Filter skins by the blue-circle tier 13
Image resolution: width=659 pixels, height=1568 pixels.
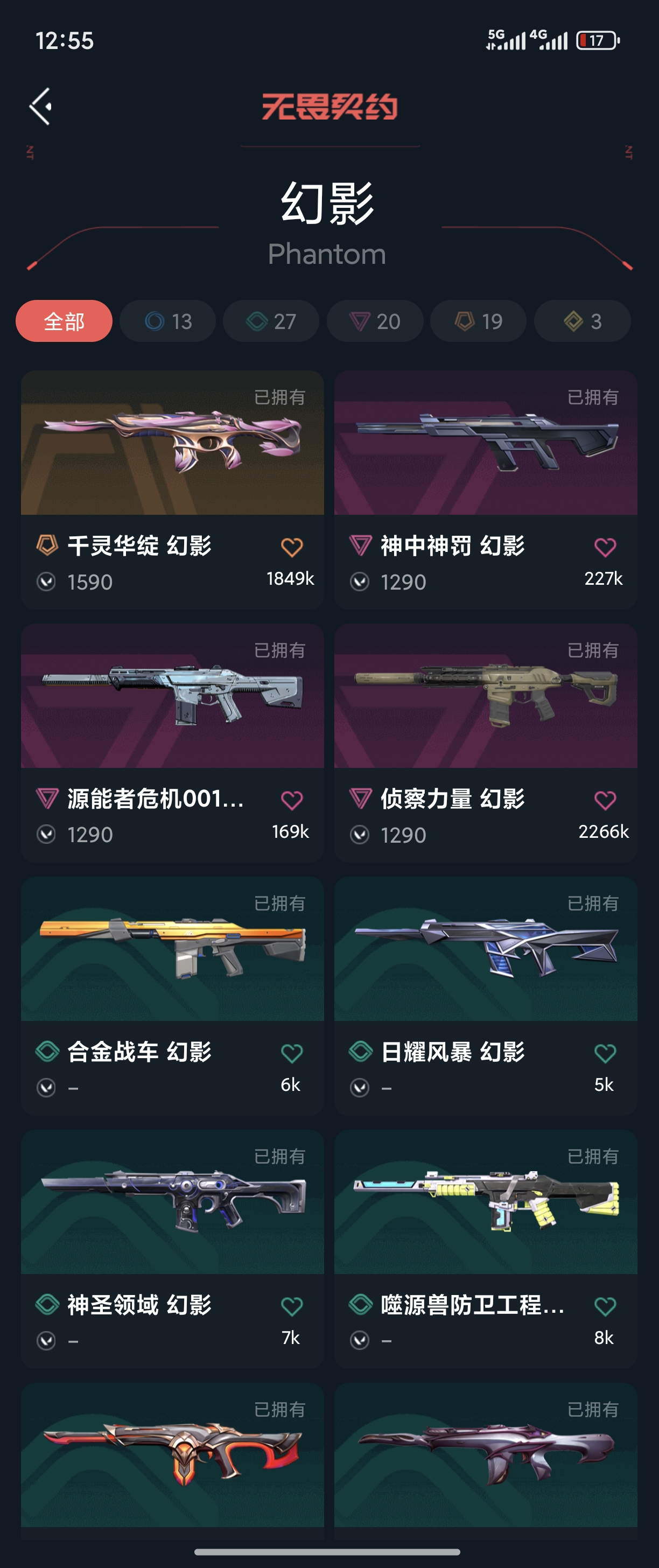tap(168, 321)
